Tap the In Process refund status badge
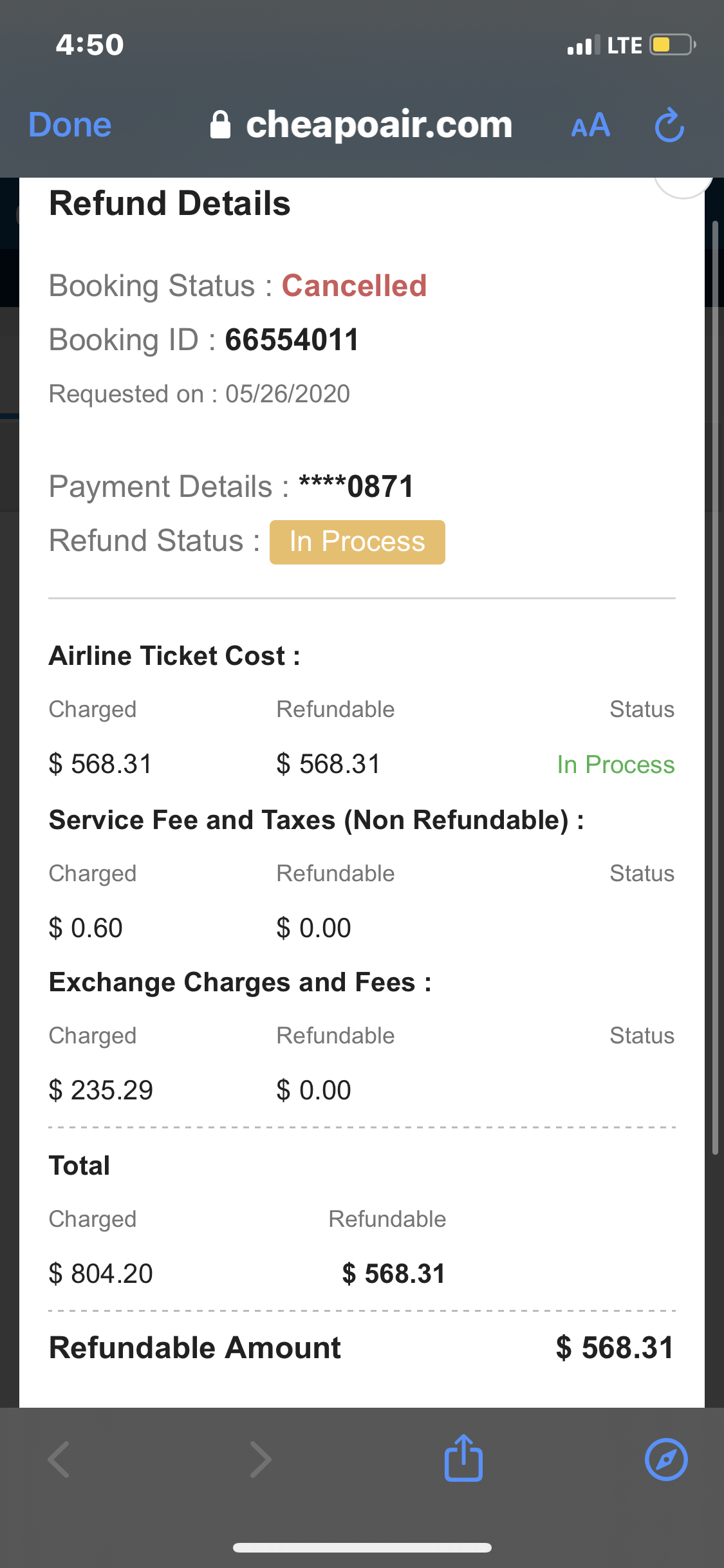This screenshot has height=1568, width=724. coord(357,541)
